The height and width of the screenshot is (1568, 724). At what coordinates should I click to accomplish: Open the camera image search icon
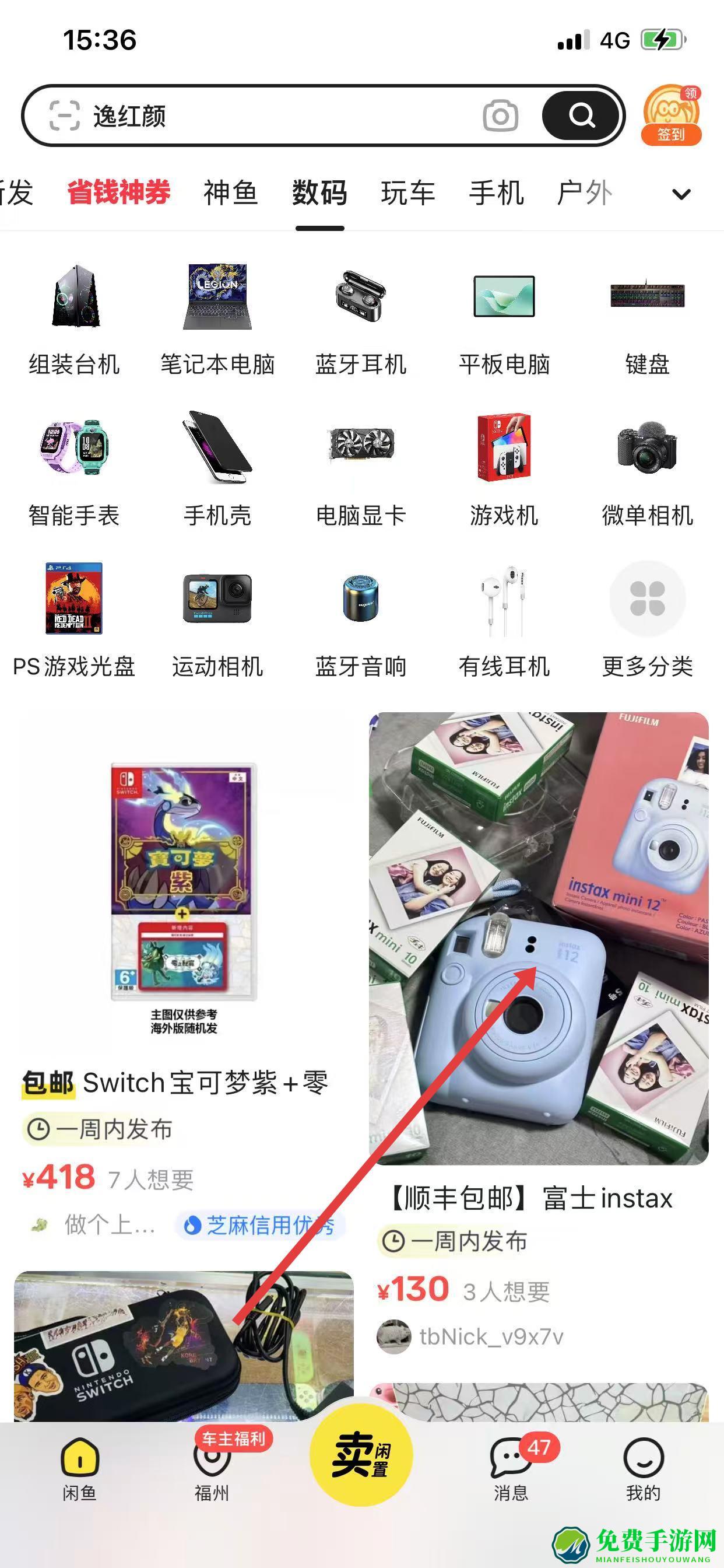pos(500,116)
